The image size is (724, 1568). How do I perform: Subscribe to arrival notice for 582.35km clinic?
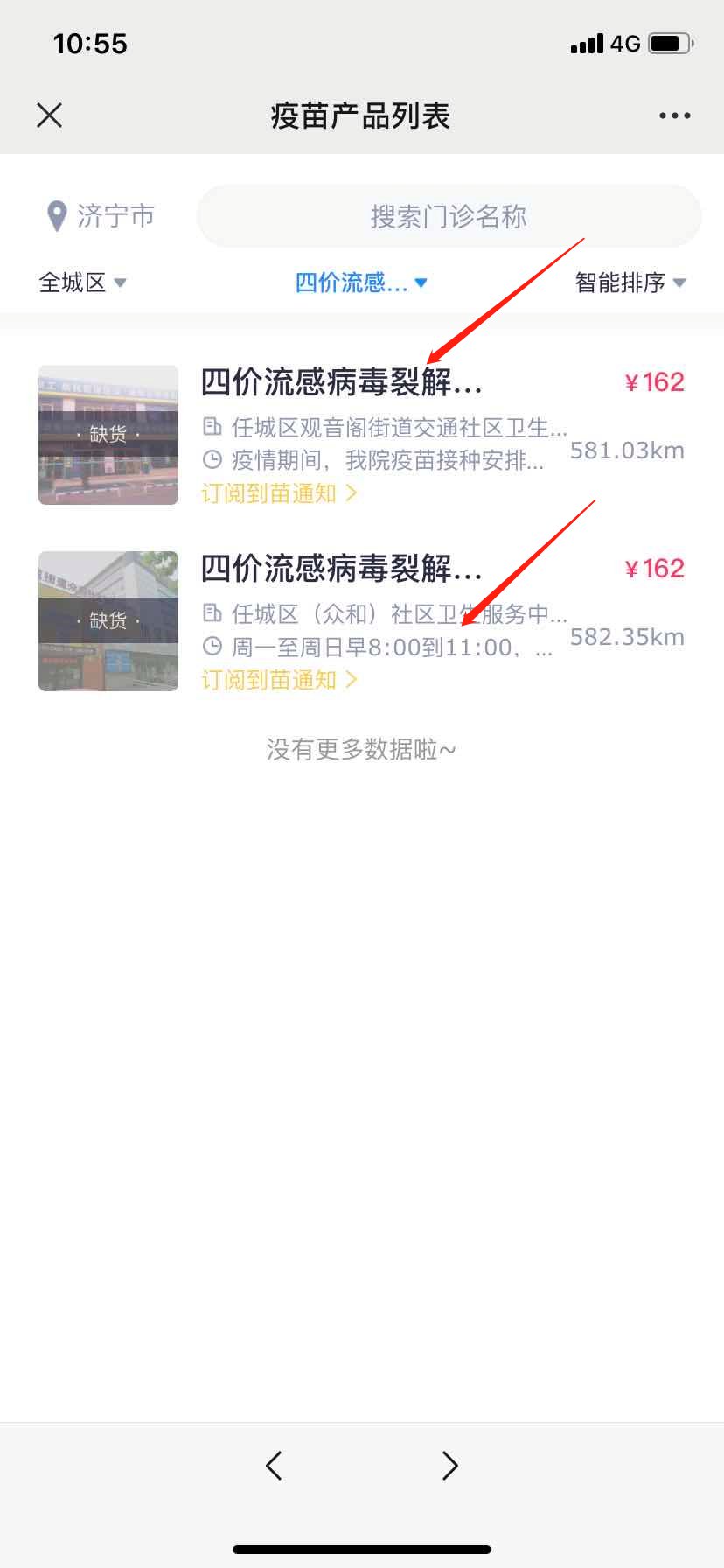click(x=278, y=680)
